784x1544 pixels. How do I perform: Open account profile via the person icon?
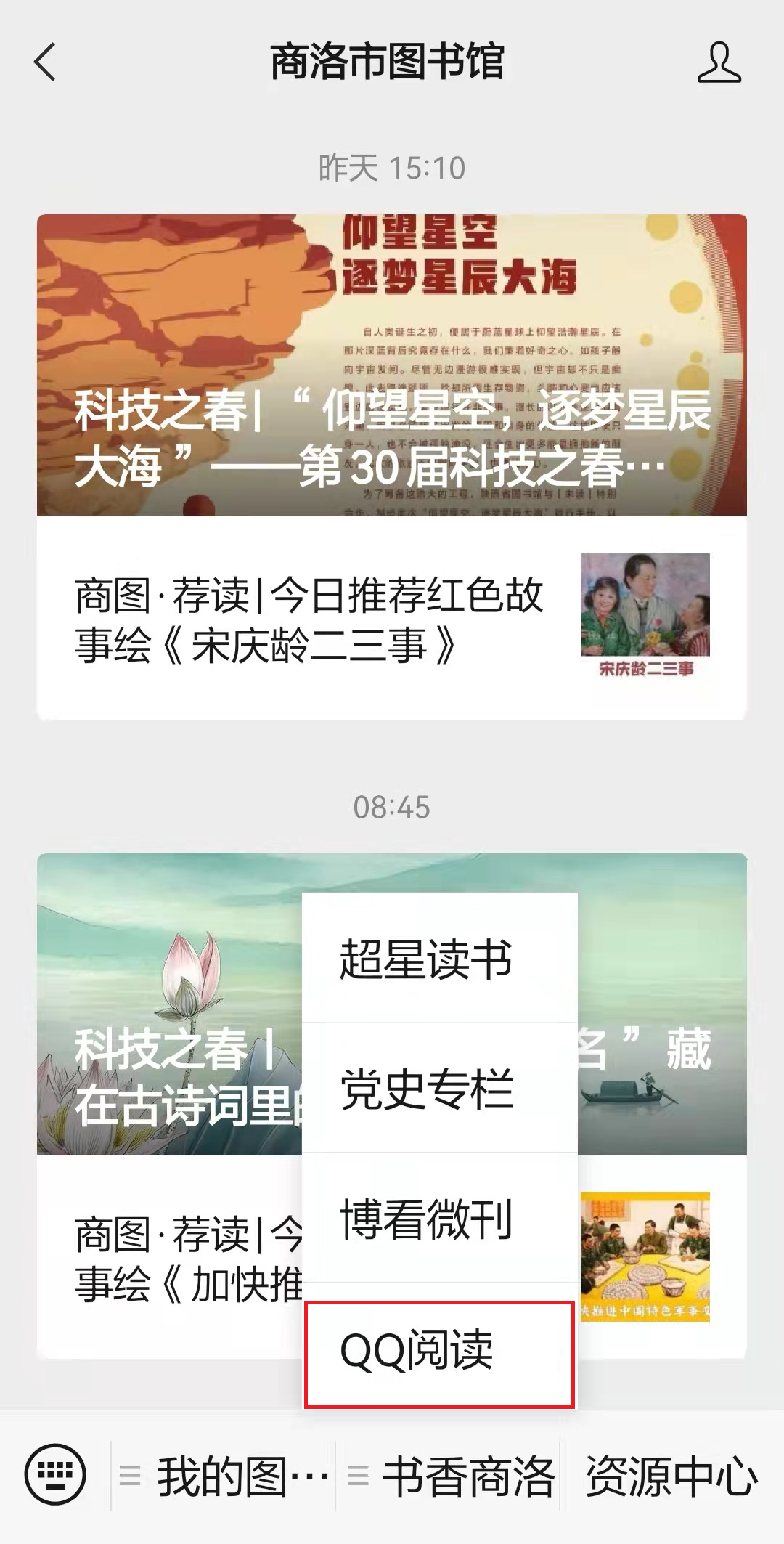(x=719, y=64)
